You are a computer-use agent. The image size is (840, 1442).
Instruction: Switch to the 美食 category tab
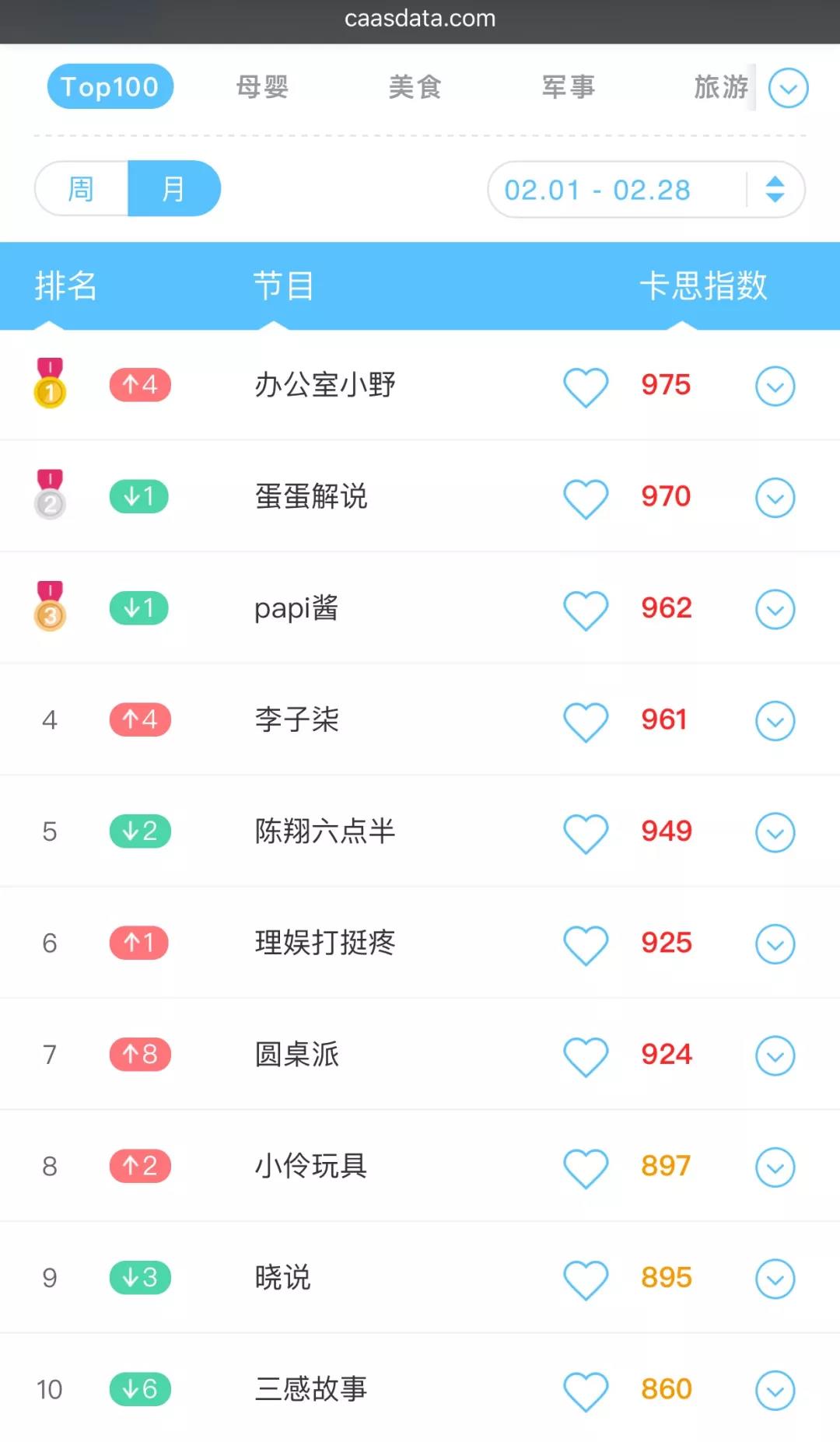click(x=415, y=86)
